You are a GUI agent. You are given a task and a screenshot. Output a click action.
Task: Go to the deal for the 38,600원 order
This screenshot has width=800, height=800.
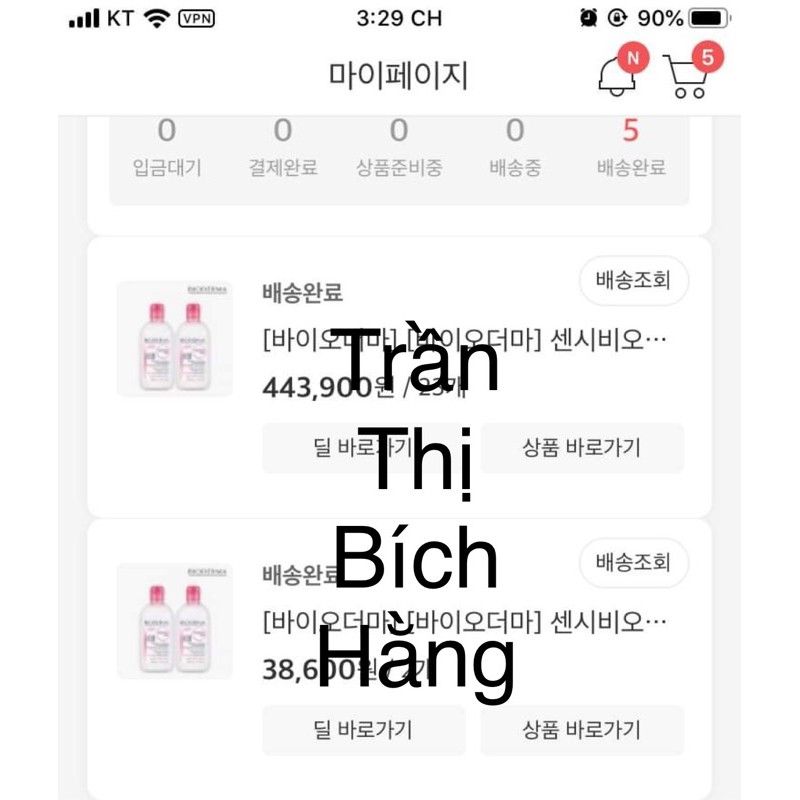362,730
